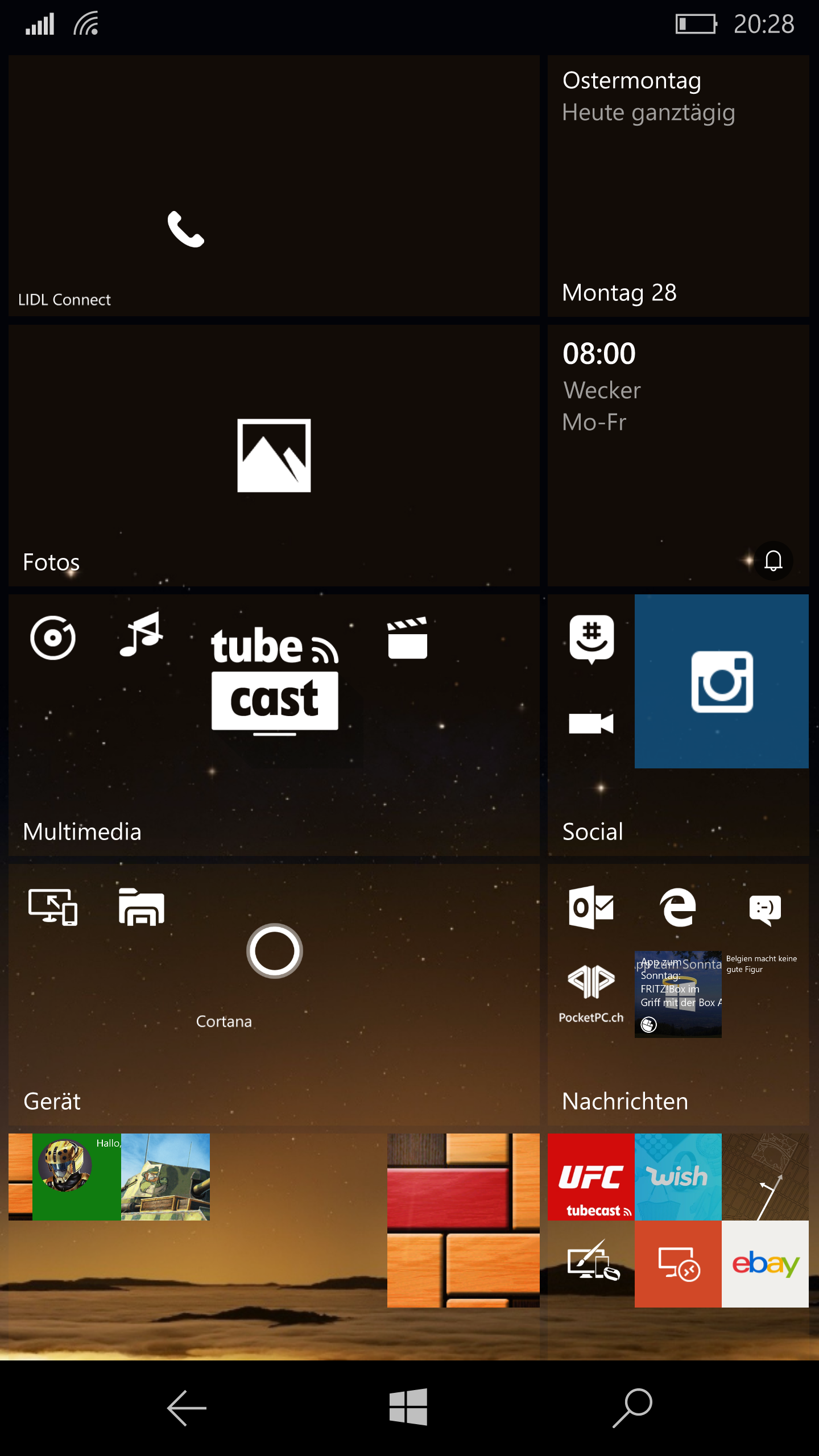Tap the search magnifier in navigation bar

[632, 1408]
